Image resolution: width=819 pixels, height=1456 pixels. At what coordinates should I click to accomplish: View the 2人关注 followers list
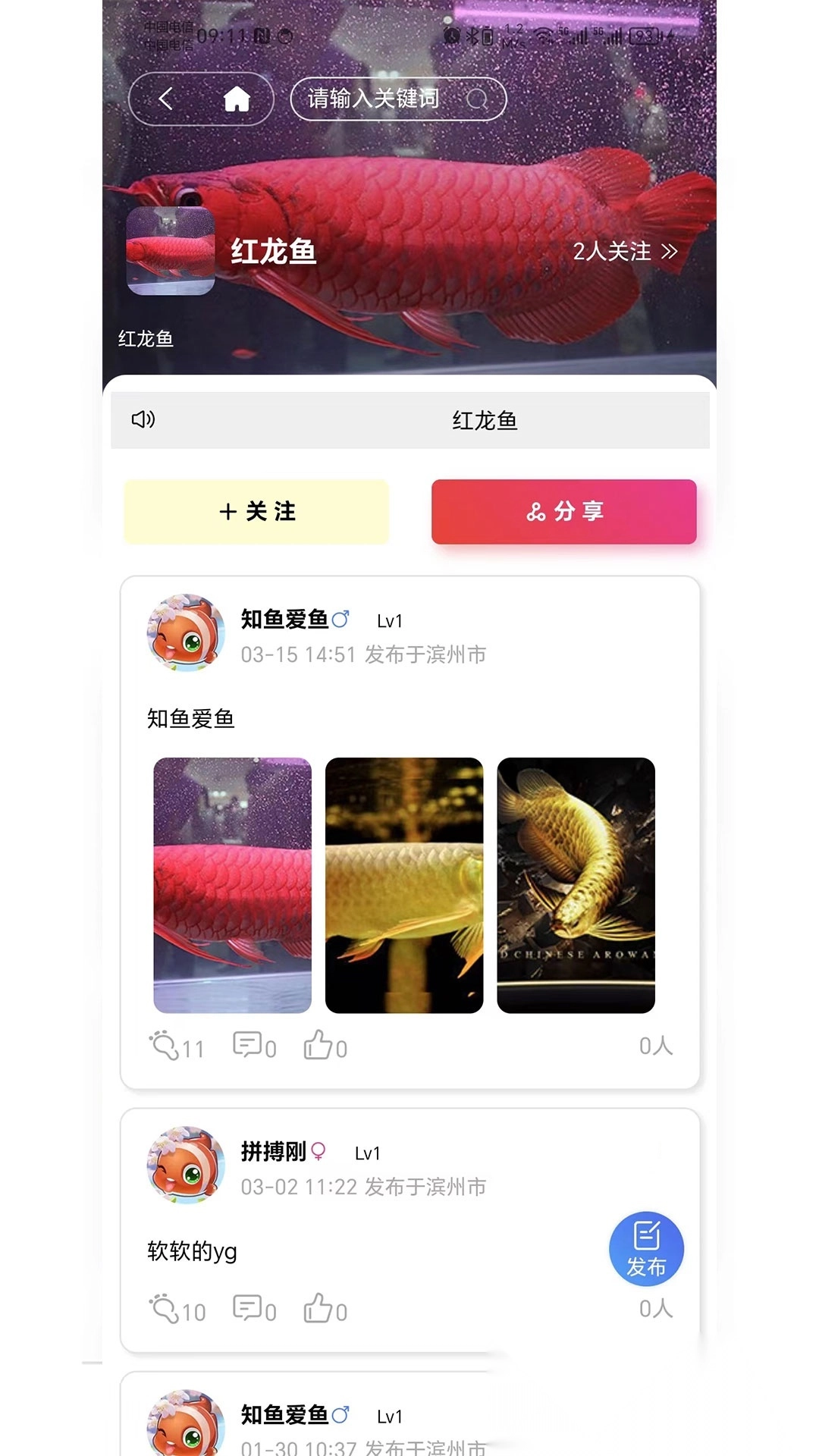click(624, 251)
